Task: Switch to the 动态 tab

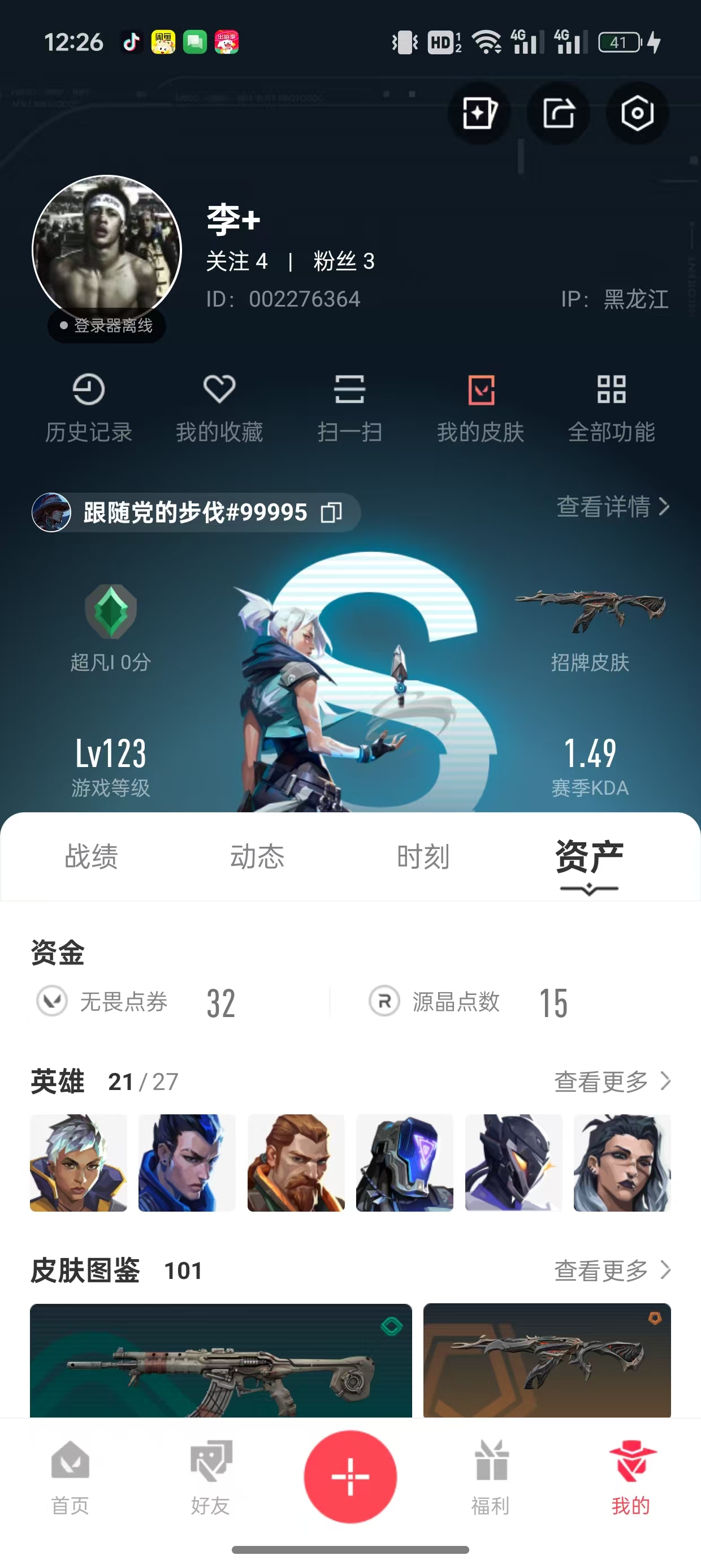Action: pos(257,856)
